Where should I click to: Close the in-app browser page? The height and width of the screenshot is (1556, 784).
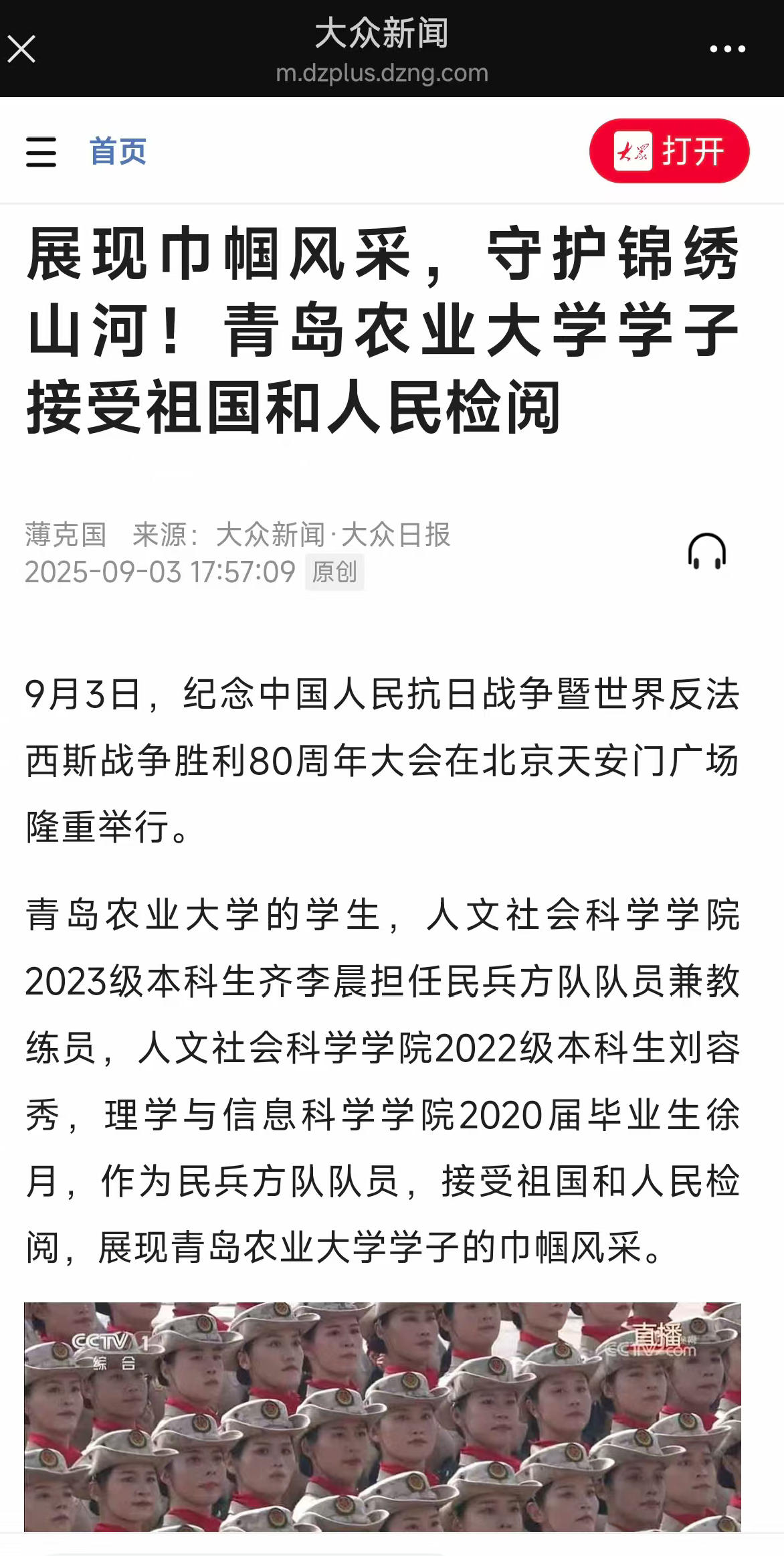pos(21,50)
